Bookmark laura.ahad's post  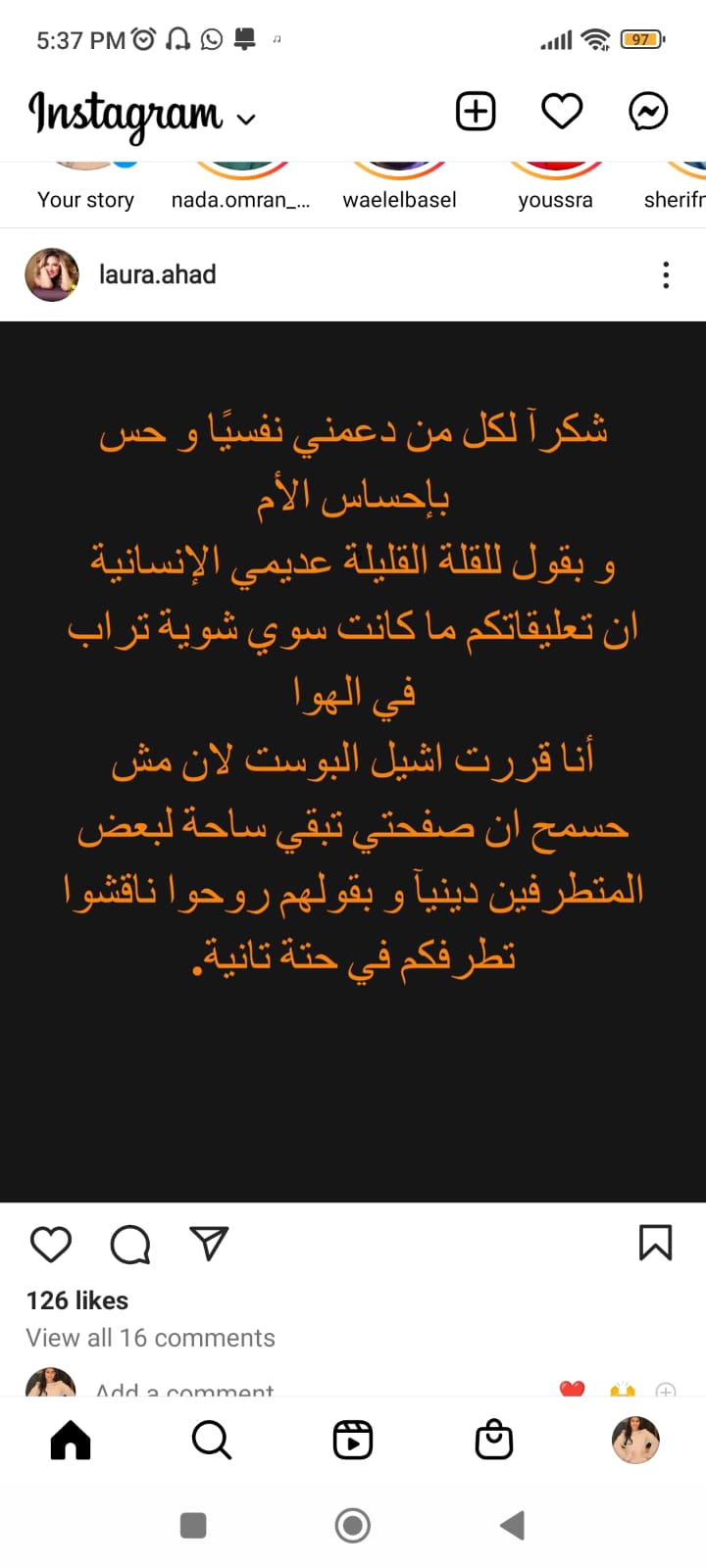point(655,1243)
